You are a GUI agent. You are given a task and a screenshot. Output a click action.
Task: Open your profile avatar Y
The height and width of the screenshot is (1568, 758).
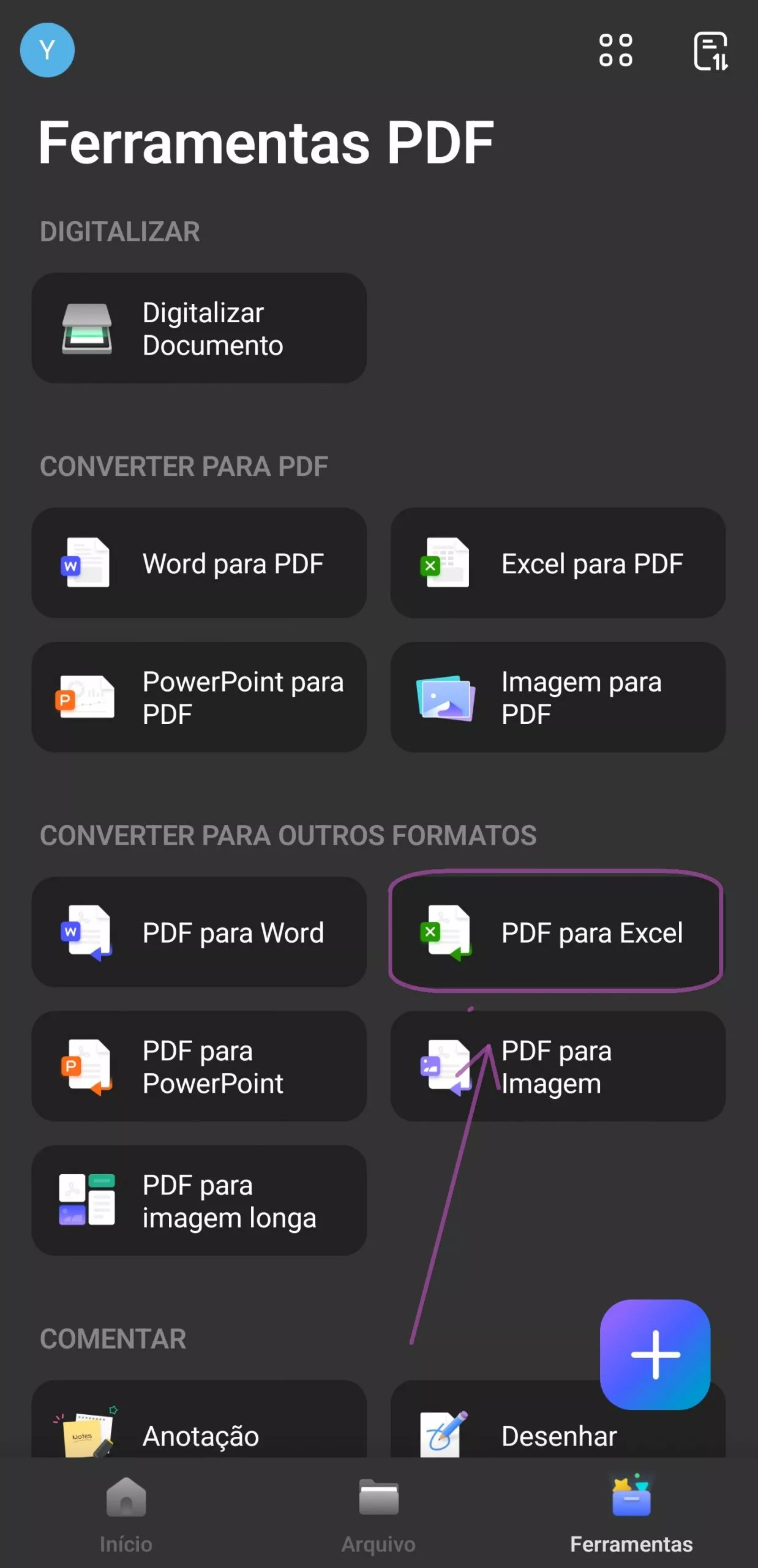47,51
